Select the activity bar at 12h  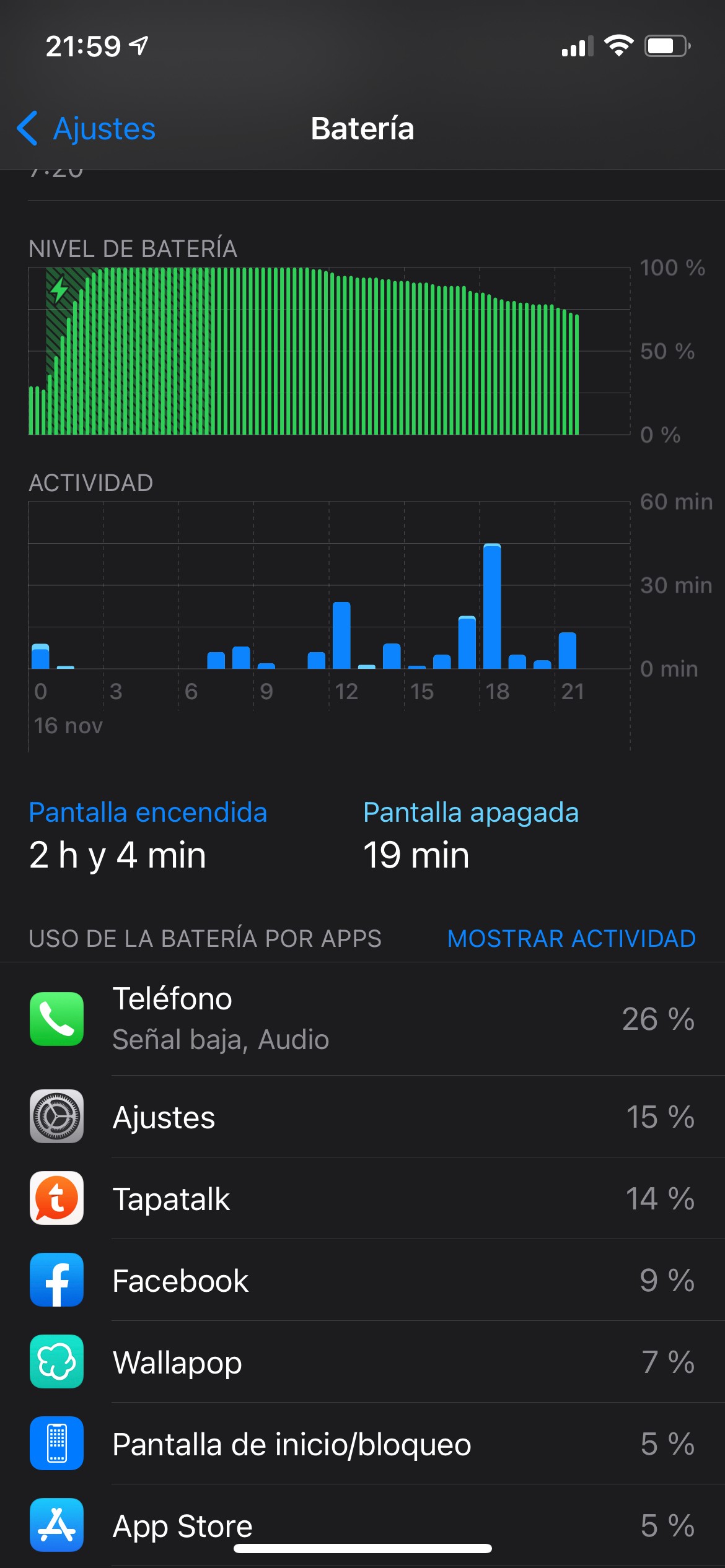[341, 635]
